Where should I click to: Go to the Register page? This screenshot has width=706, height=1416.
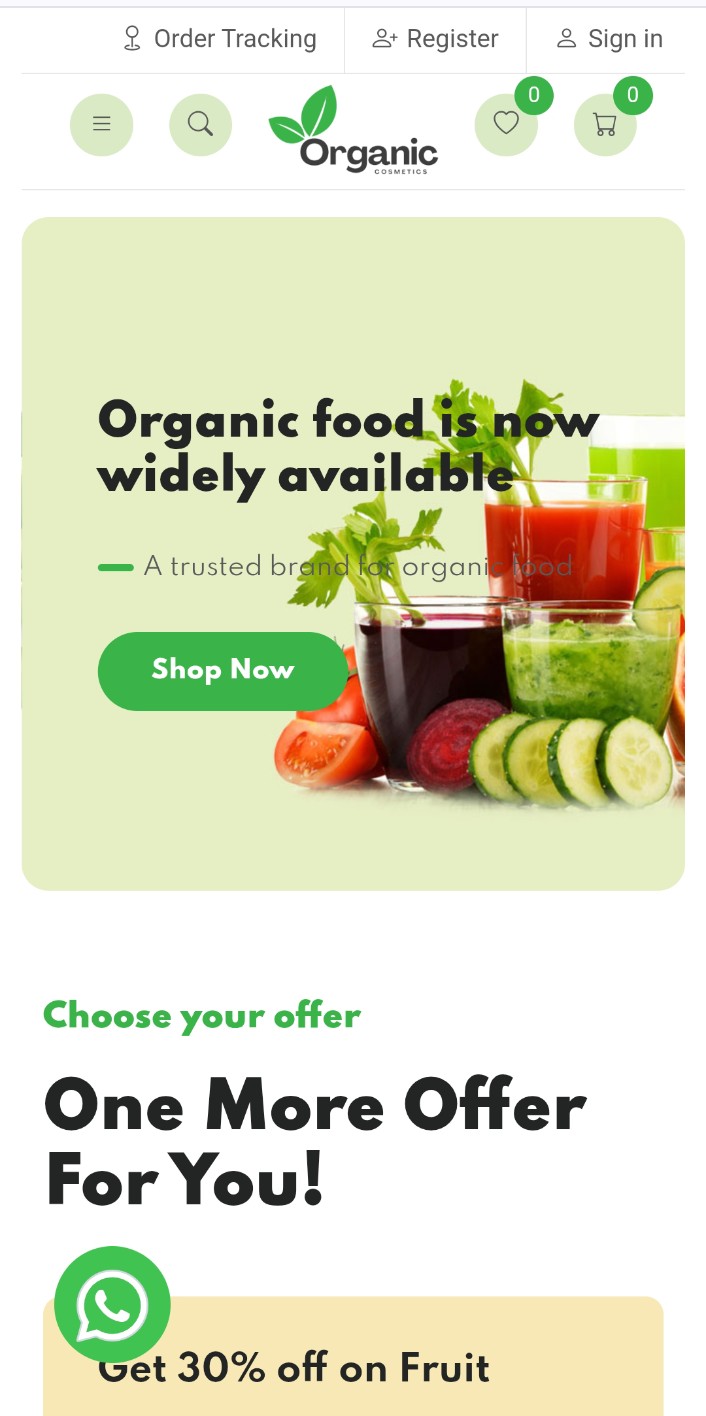[x=435, y=39]
